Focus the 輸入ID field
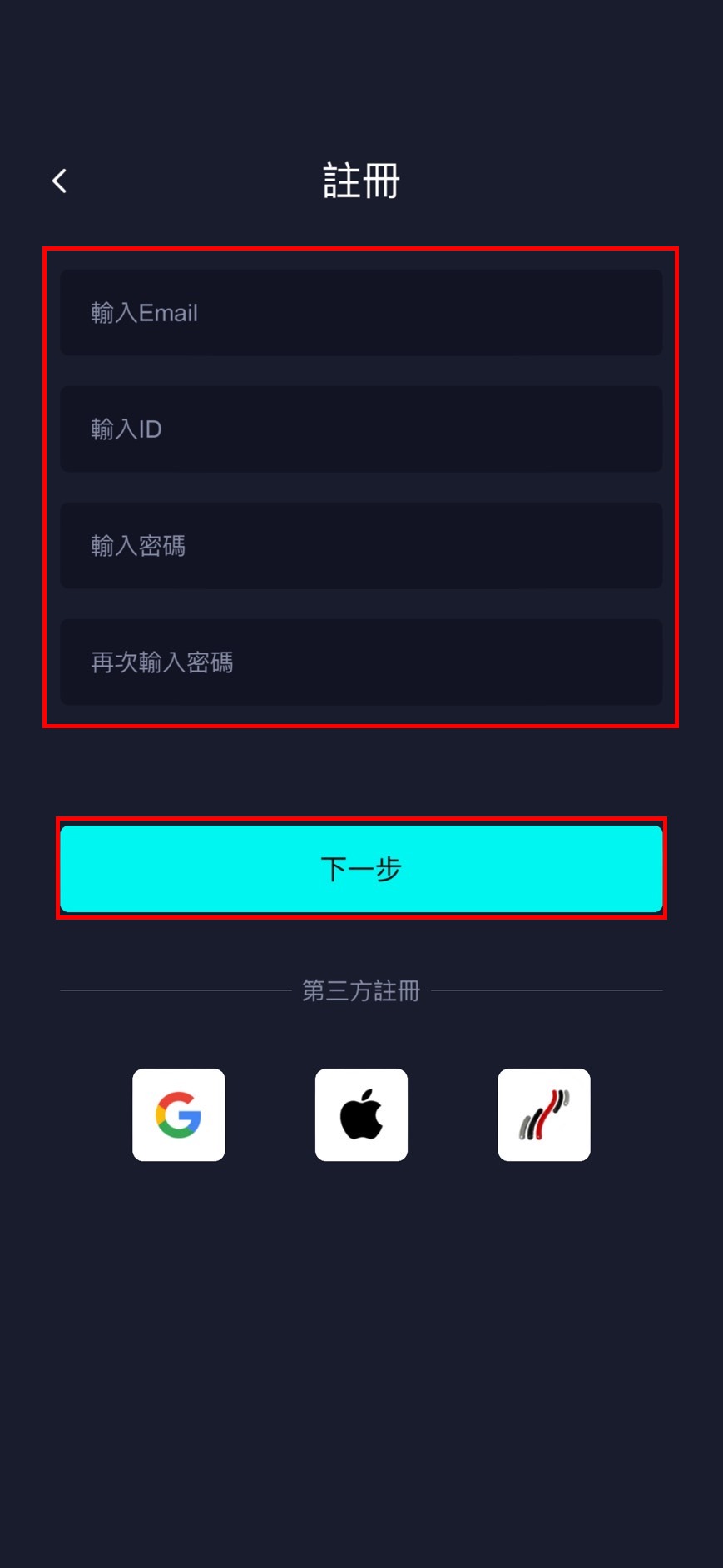Viewport: 723px width, 1568px height. [361, 429]
